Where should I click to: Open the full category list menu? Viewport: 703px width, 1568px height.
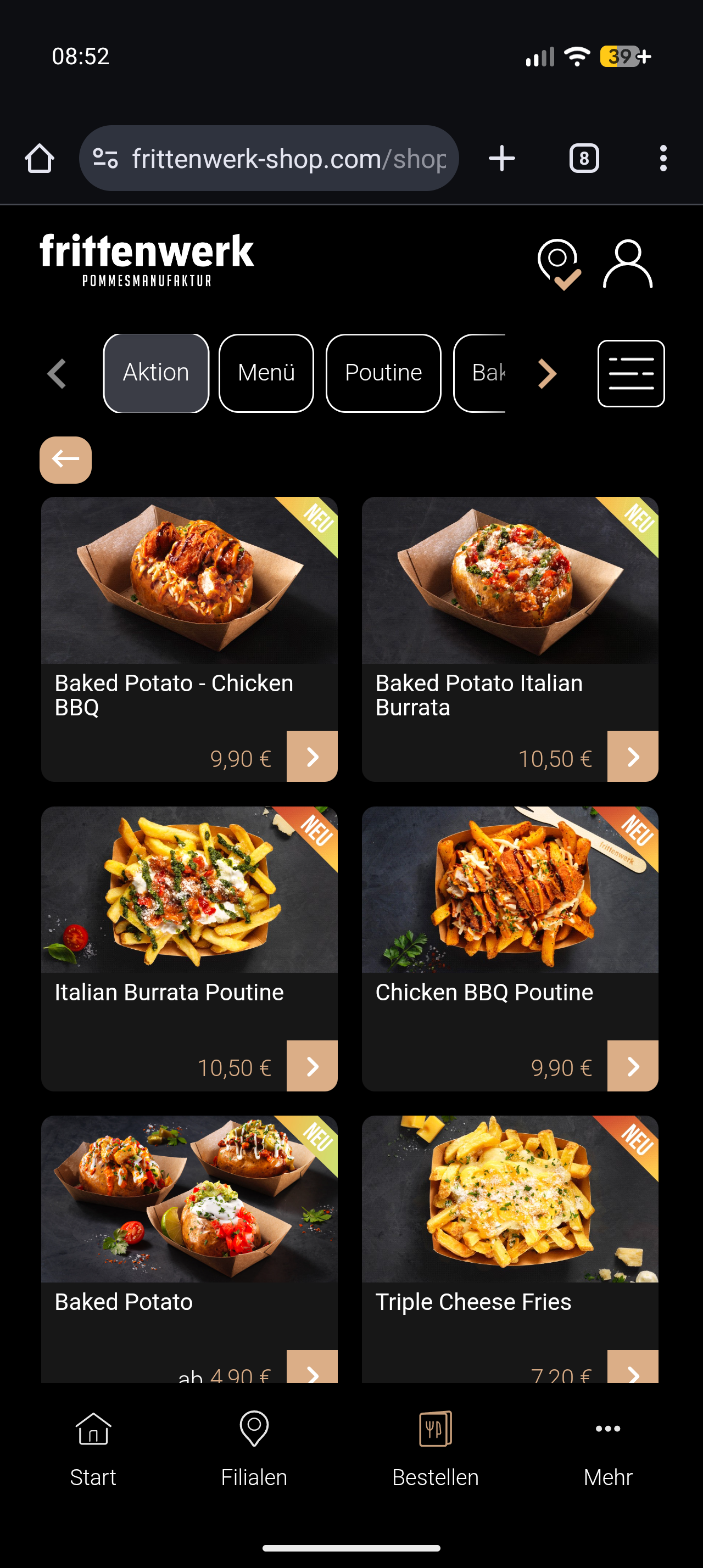pyautogui.click(x=631, y=373)
